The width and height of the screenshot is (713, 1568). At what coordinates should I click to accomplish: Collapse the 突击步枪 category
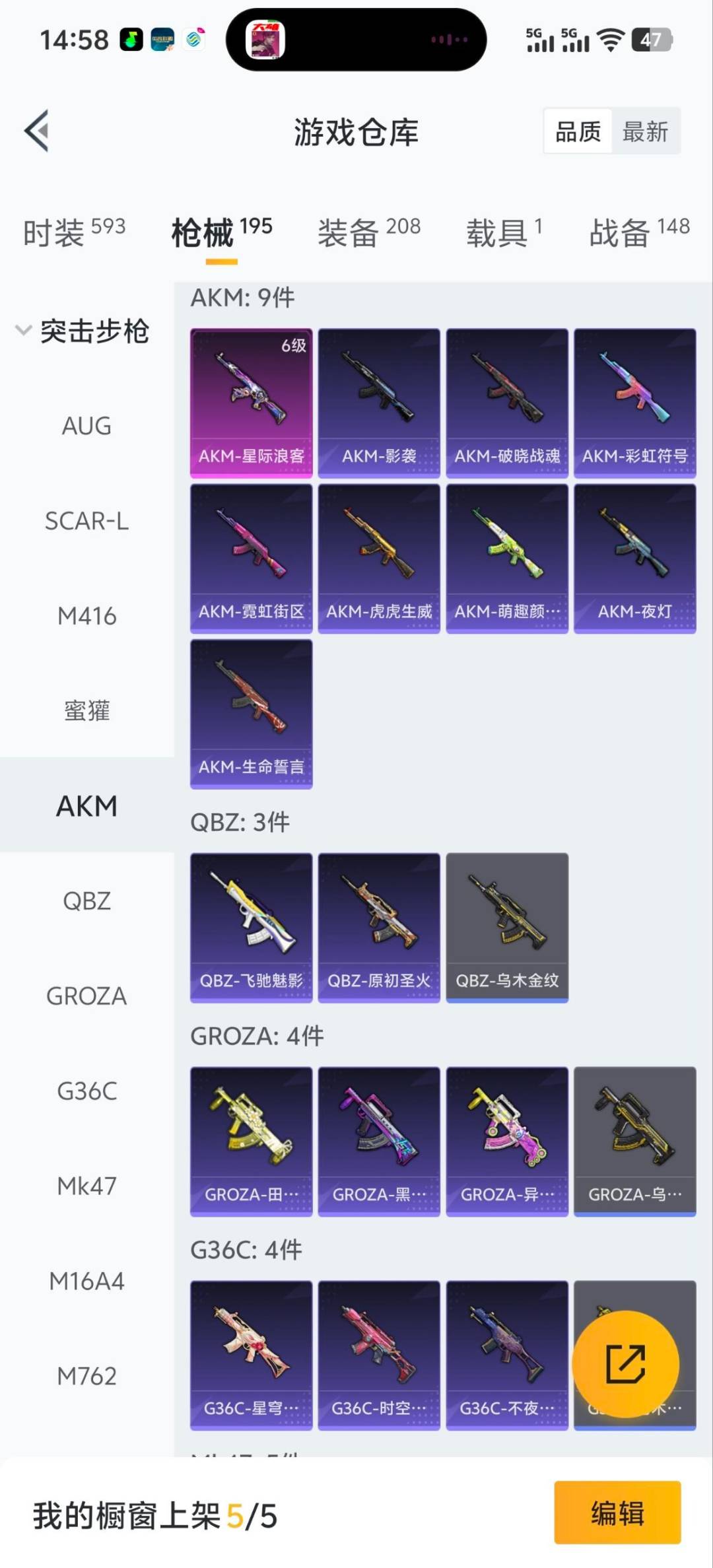pyautogui.click(x=82, y=331)
